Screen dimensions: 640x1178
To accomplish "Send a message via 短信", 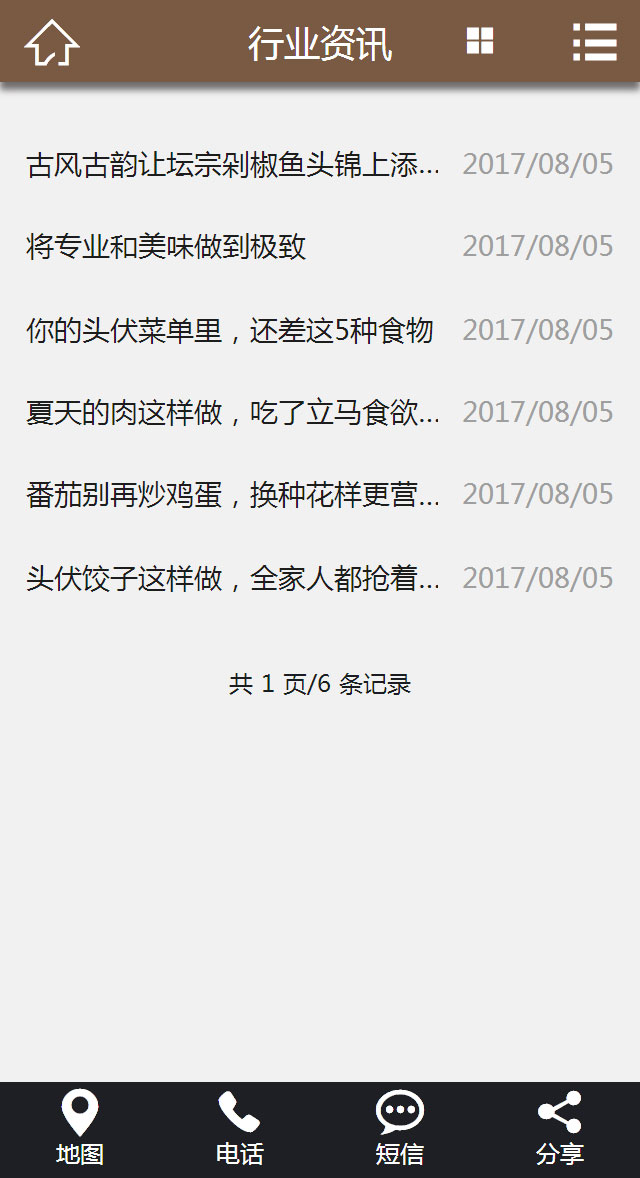I will click(400, 1129).
